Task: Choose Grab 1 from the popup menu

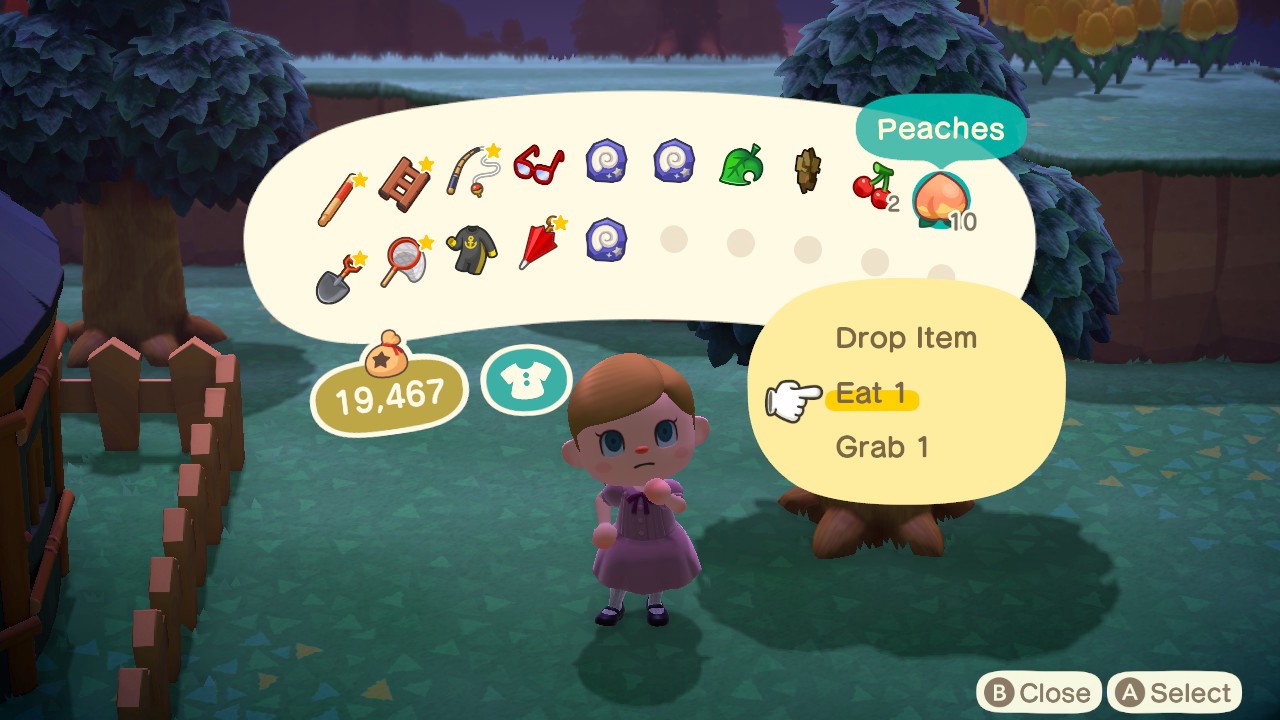Action: click(x=881, y=447)
